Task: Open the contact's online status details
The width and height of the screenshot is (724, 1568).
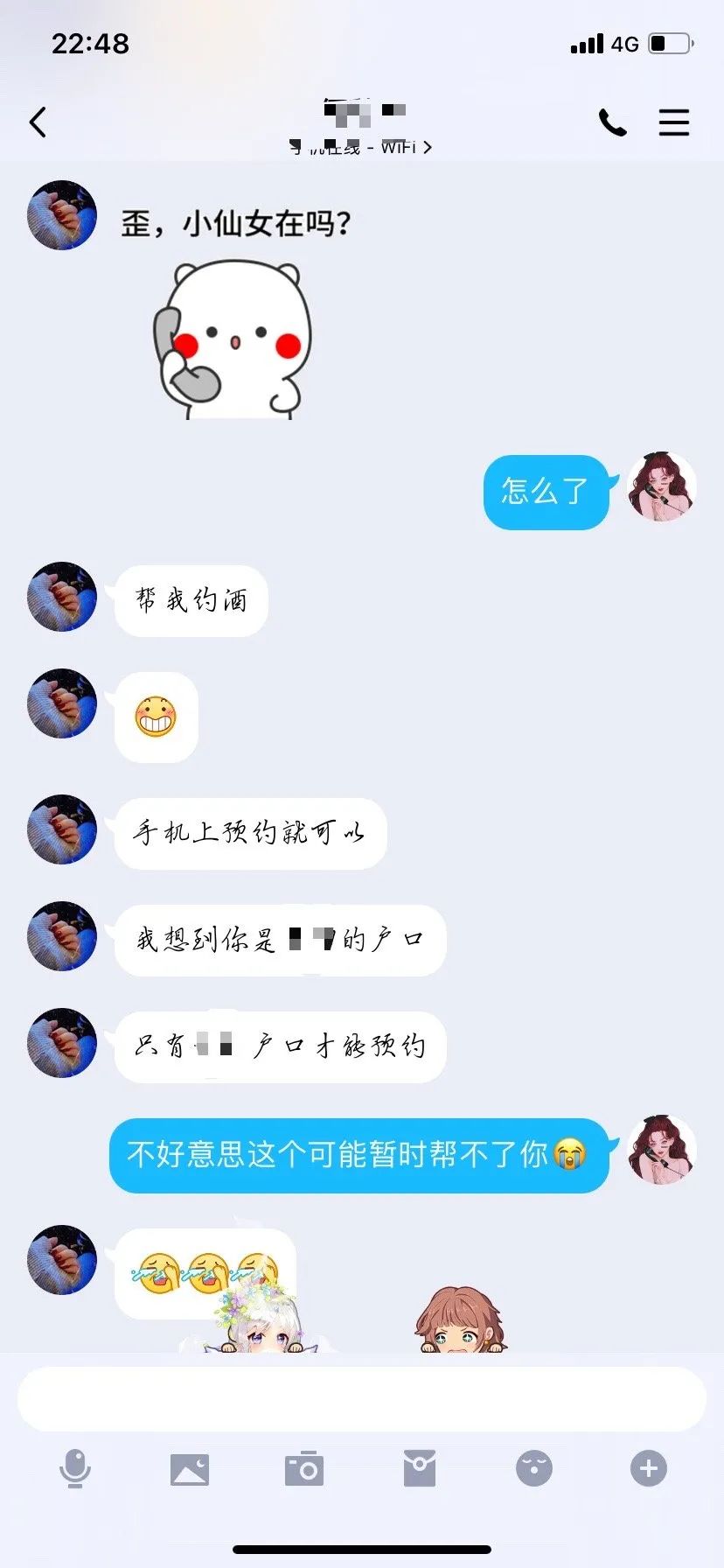Action: point(362,147)
